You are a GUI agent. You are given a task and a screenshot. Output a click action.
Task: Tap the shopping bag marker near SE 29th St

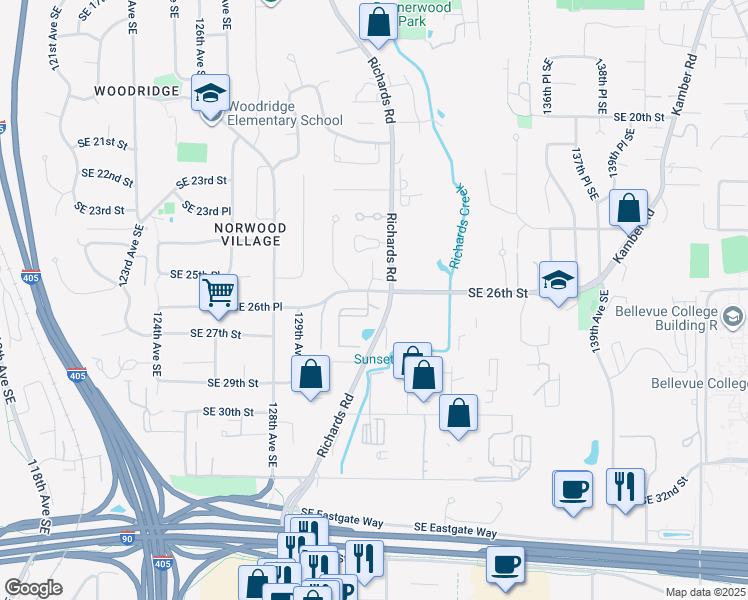coord(311,374)
